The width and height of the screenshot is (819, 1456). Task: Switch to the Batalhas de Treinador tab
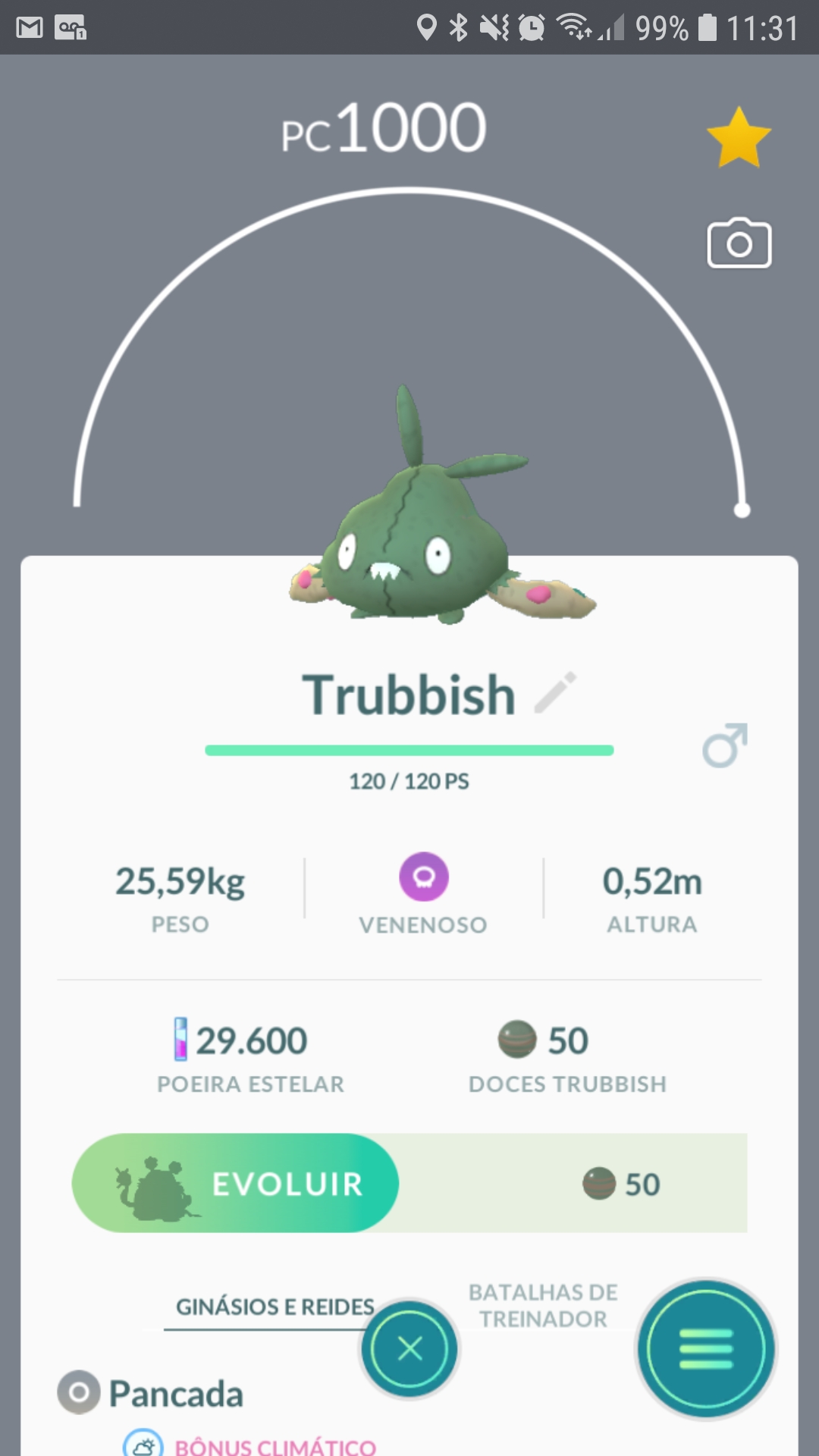point(543,1305)
